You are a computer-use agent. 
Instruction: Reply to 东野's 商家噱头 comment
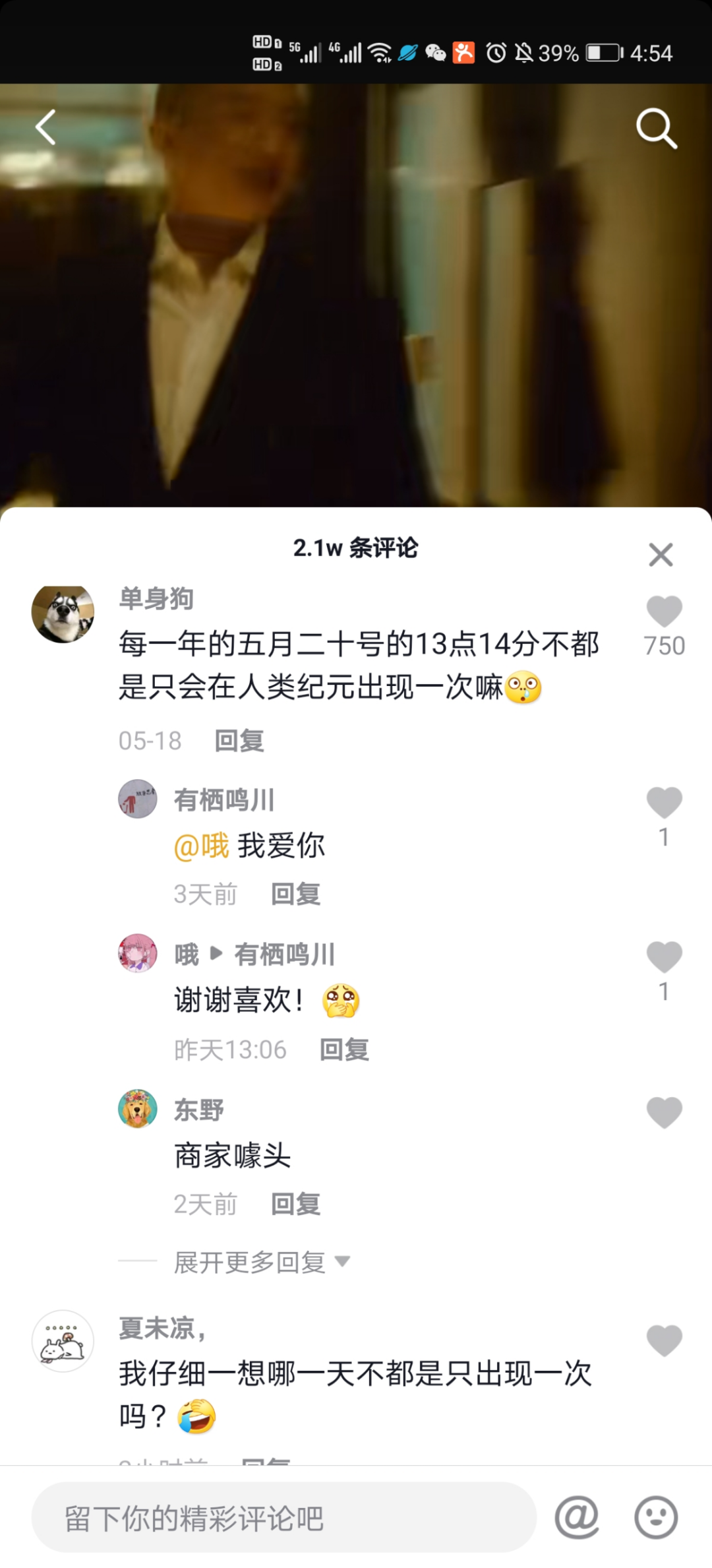295,1205
